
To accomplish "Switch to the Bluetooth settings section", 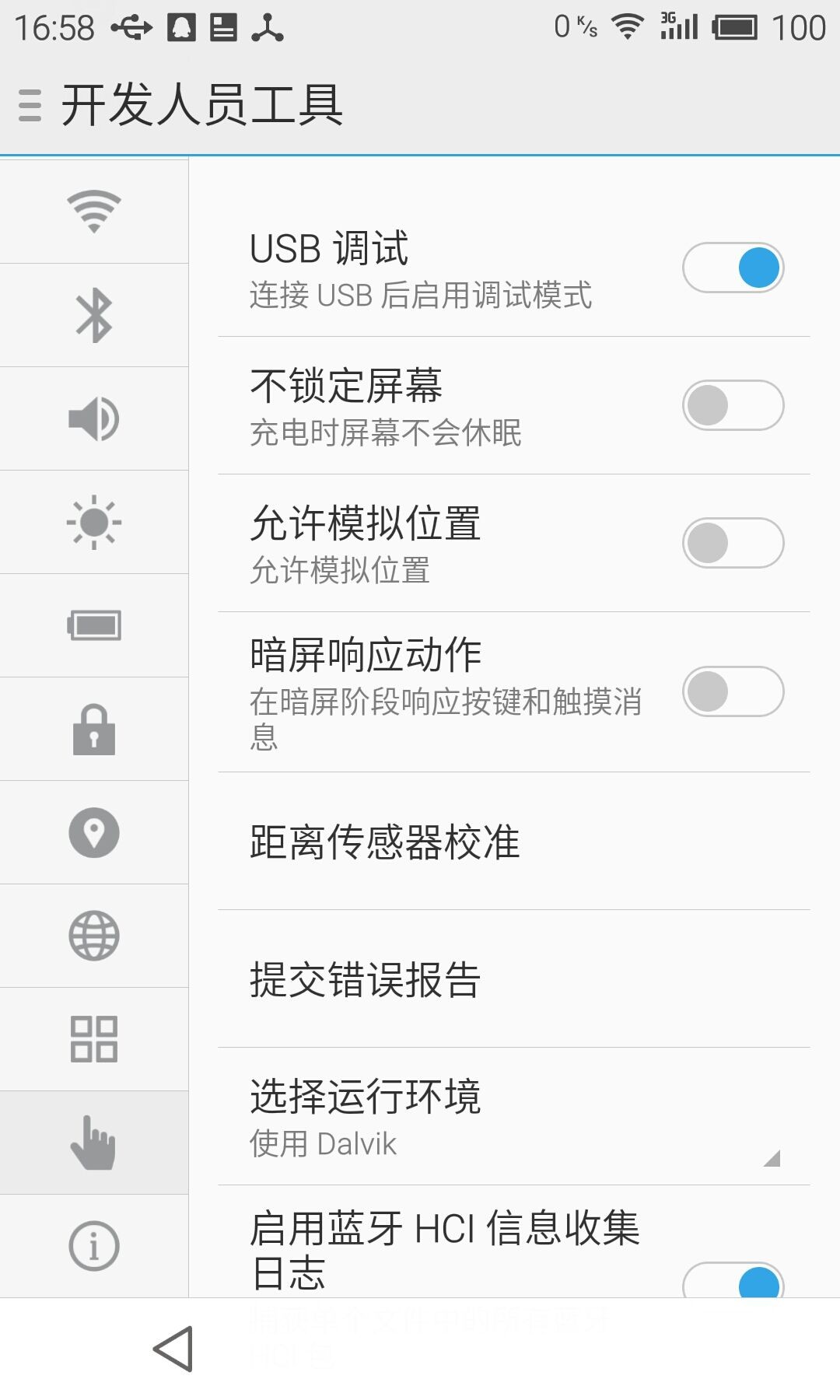I will pos(94,315).
